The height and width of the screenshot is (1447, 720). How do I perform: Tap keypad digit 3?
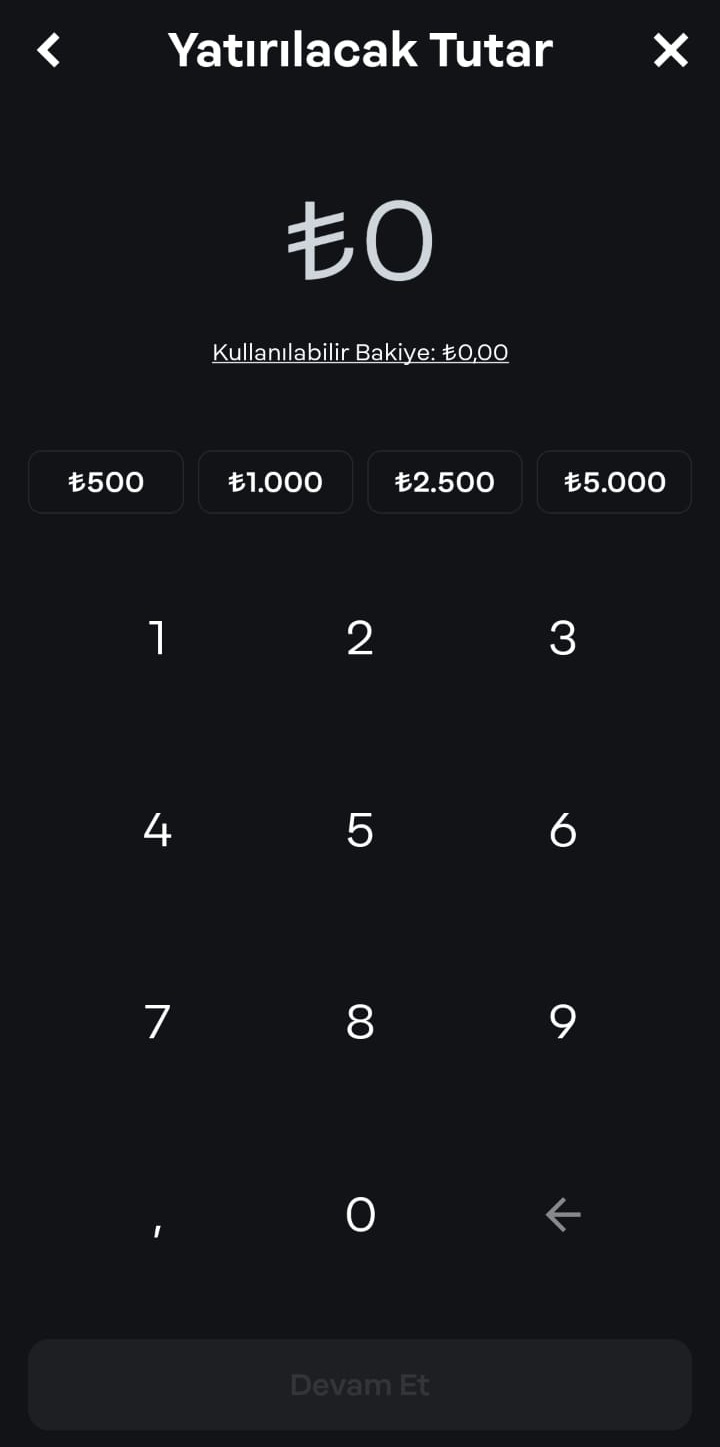563,638
